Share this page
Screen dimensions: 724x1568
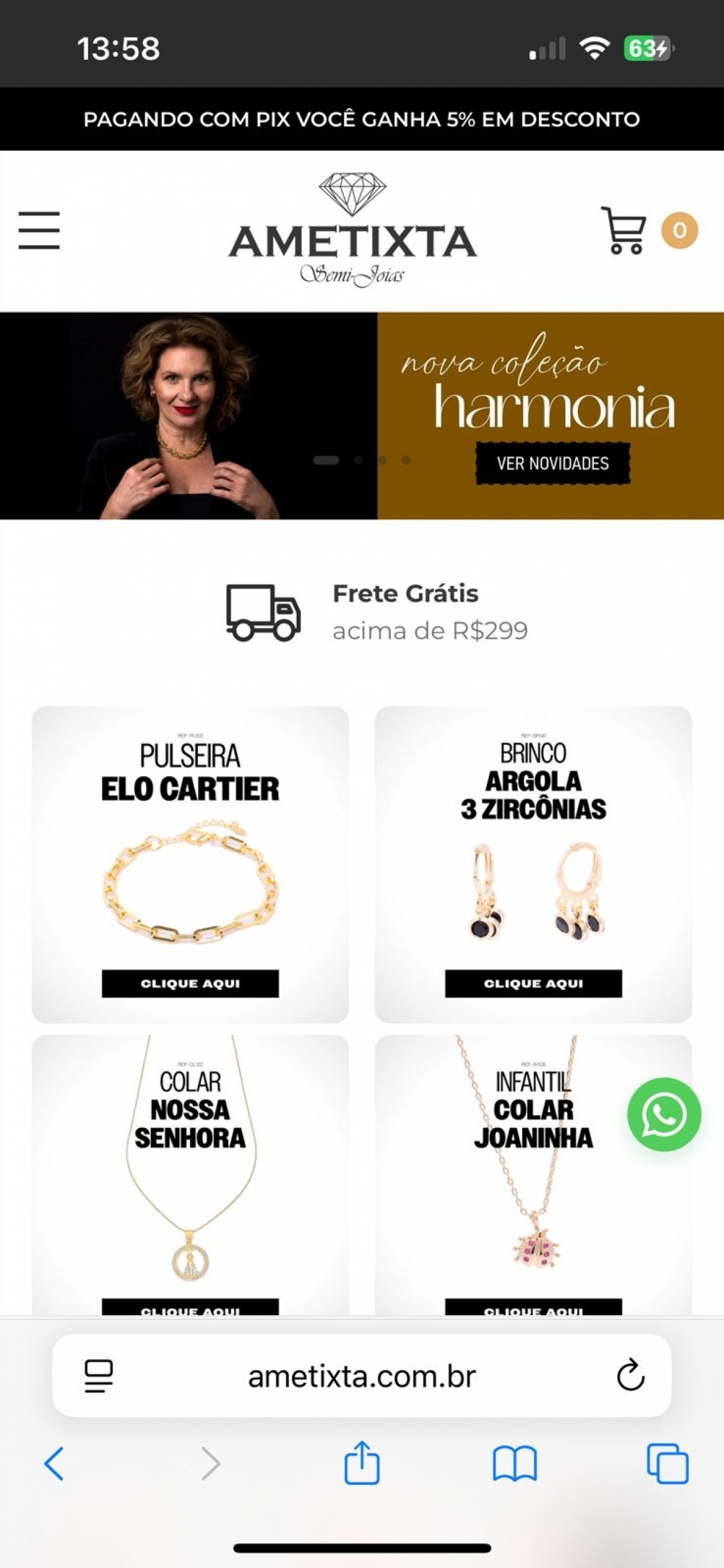(362, 1463)
